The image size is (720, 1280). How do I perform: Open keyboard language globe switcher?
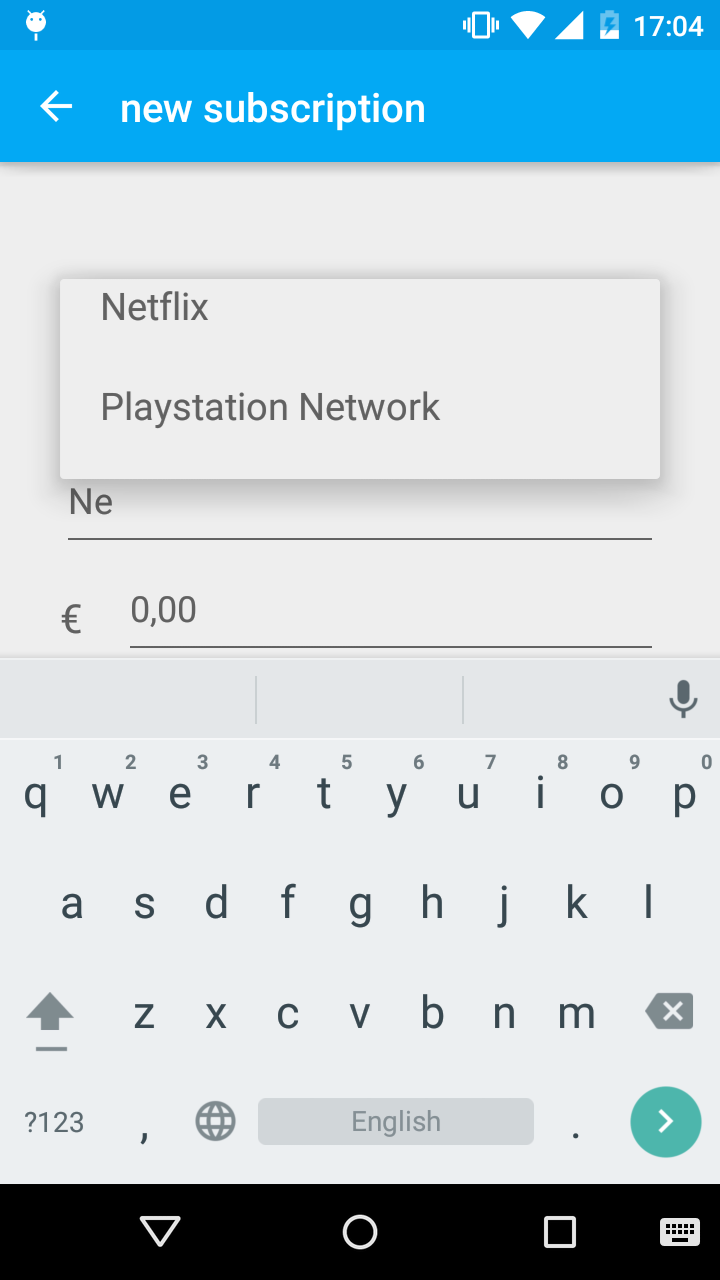coord(215,1122)
